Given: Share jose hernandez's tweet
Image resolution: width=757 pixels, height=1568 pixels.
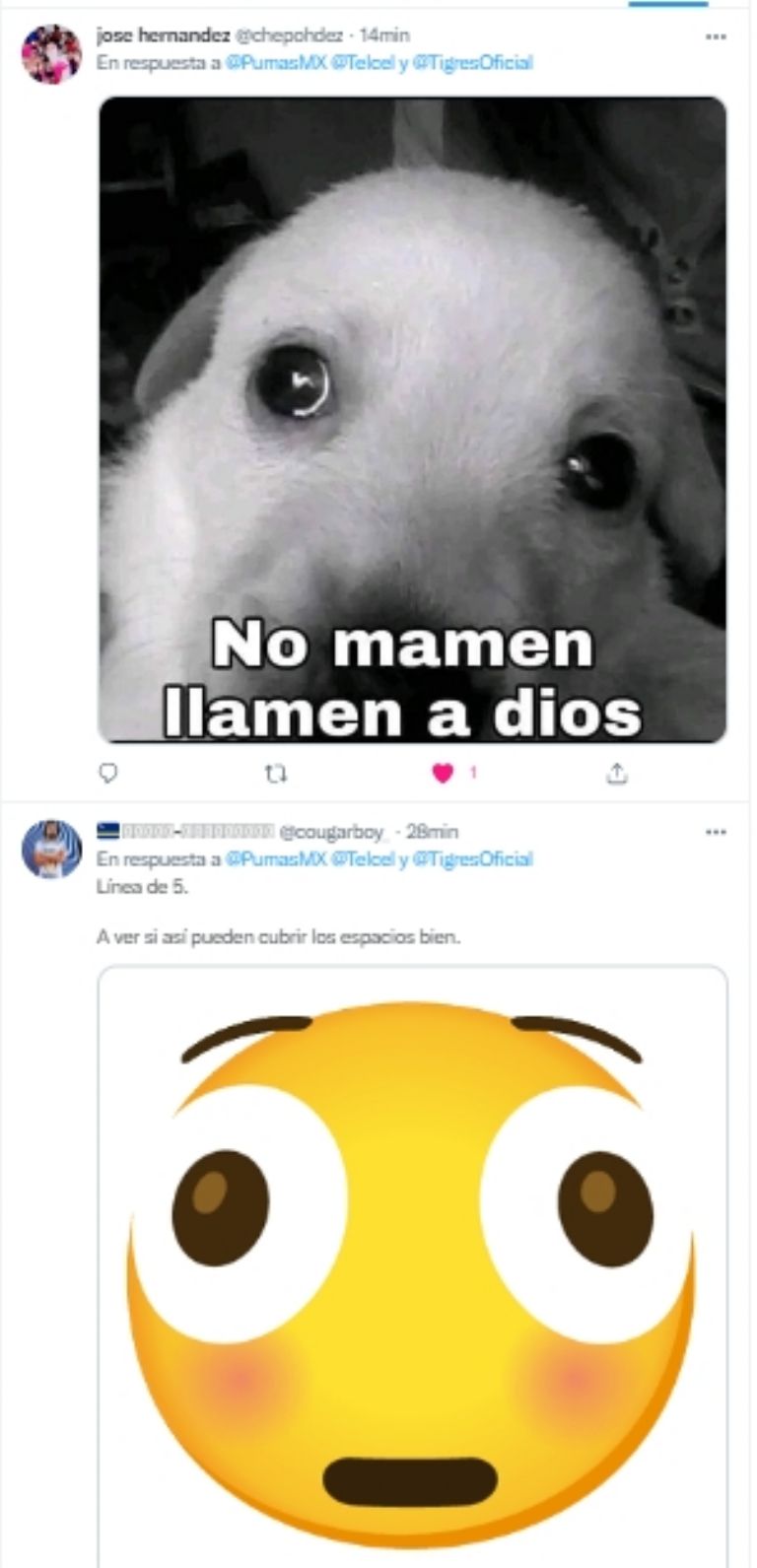Looking at the screenshot, I should [616, 775].
